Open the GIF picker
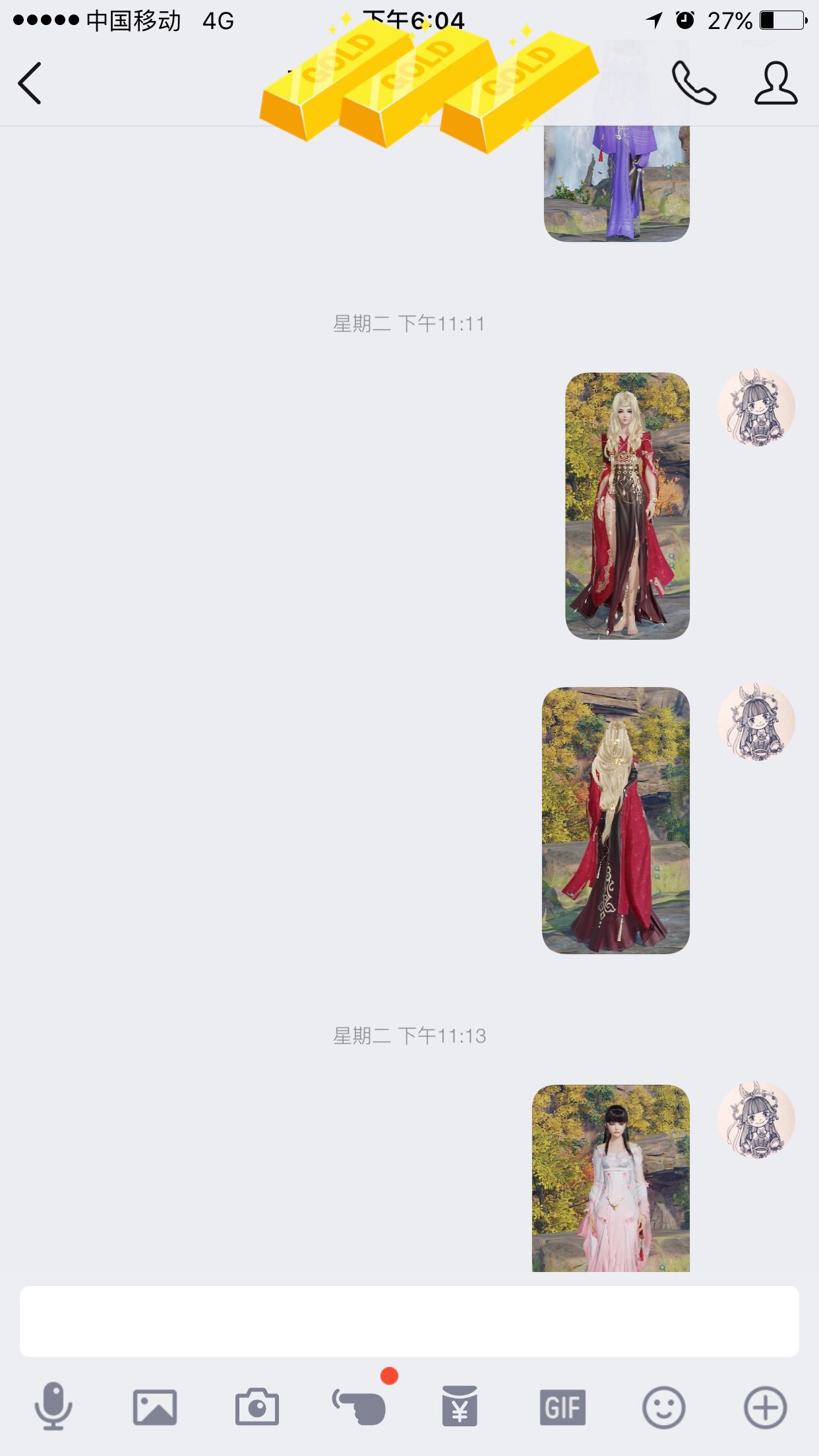This screenshot has width=819, height=1456. (x=562, y=1407)
